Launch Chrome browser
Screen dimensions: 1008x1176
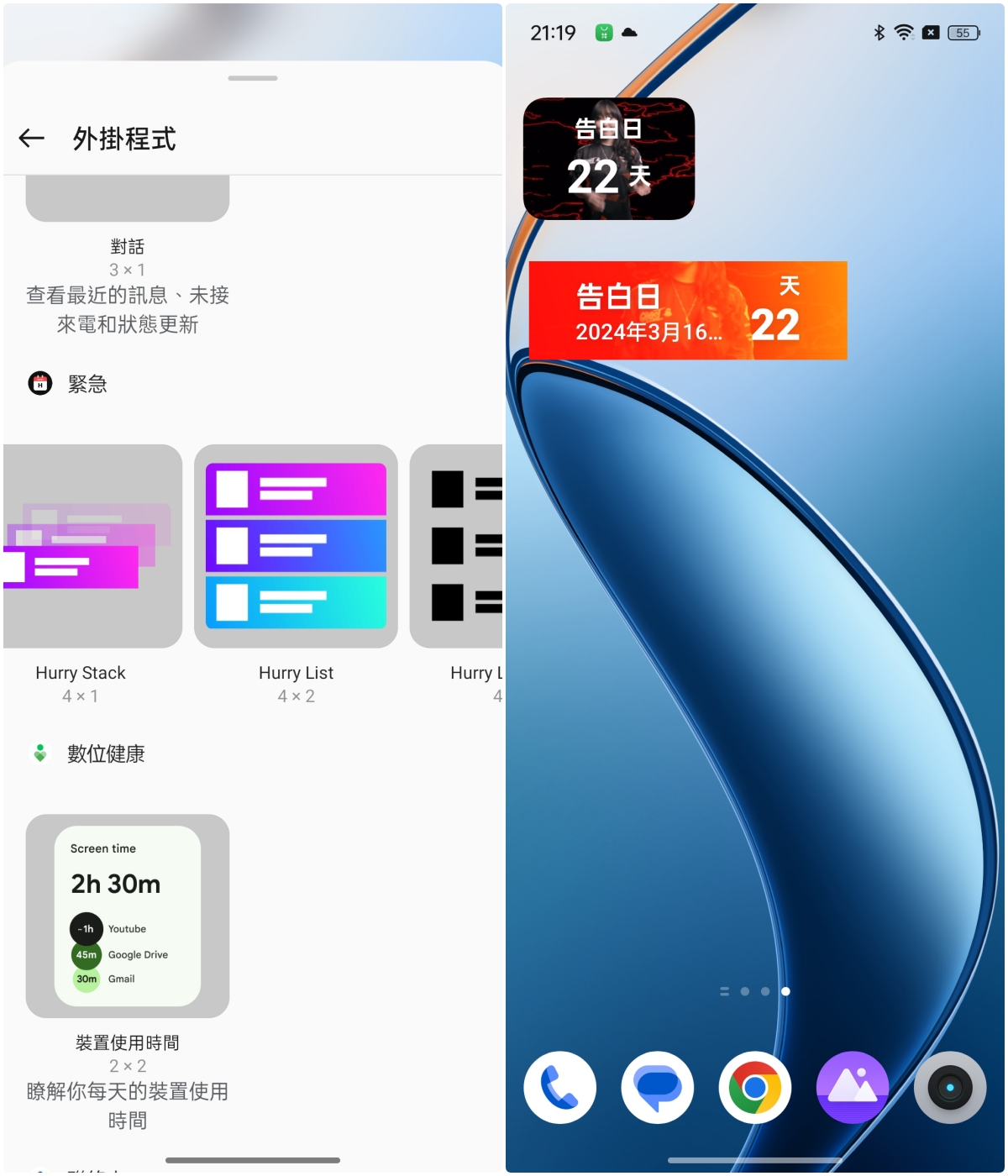(754, 1087)
